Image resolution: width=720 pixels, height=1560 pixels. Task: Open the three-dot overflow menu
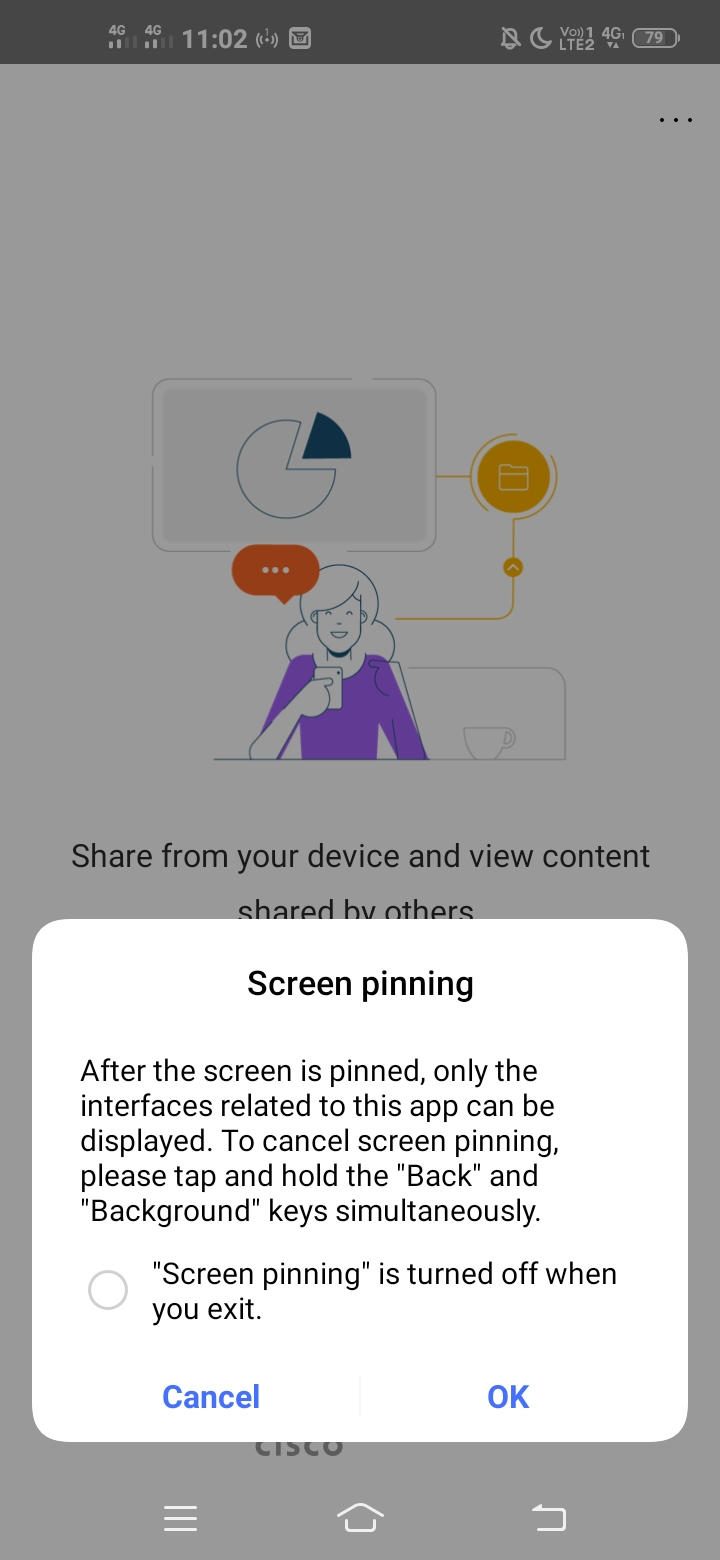pos(676,120)
